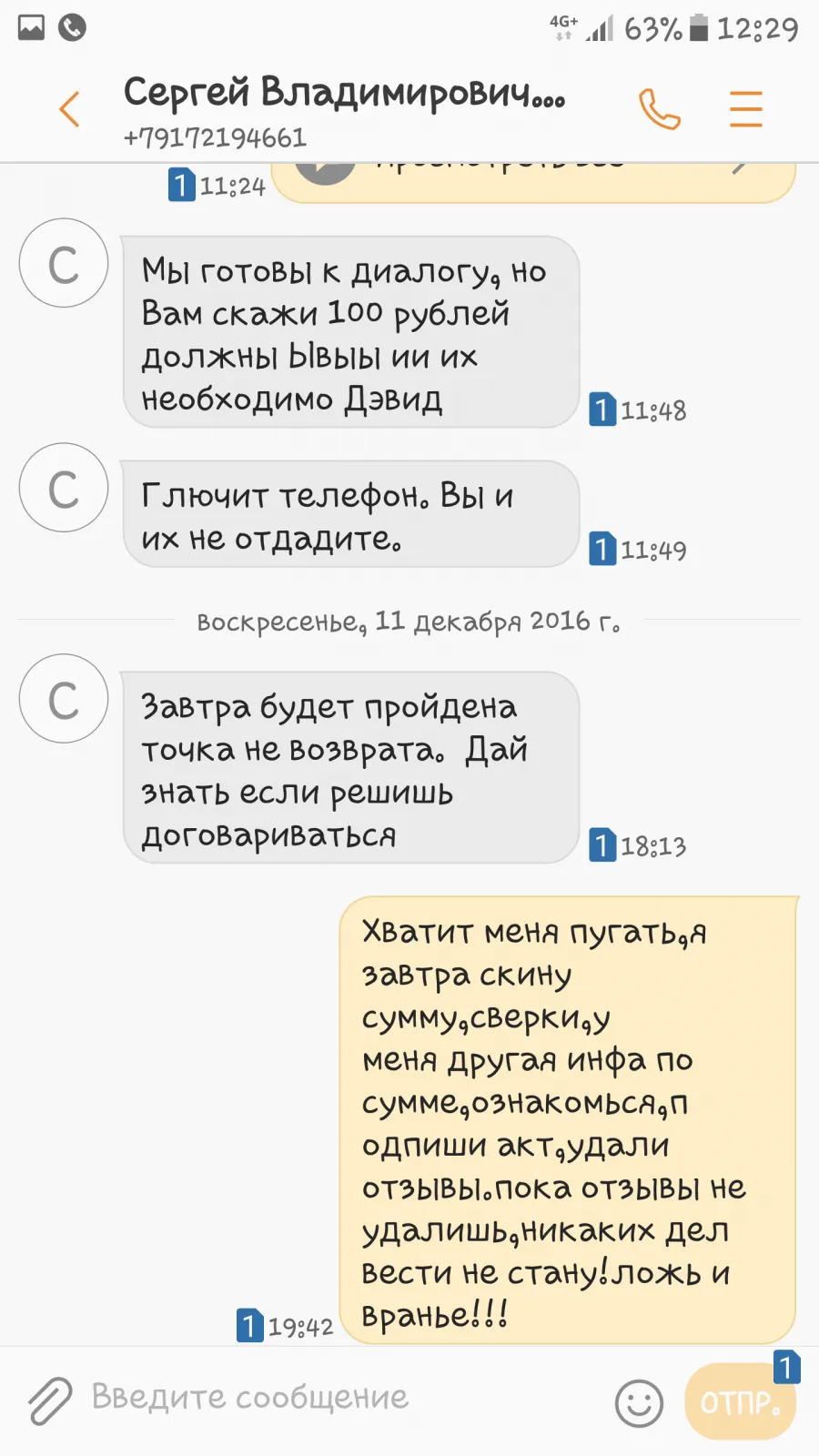
Task: Go back from the conversation
Action: point(69,109)
